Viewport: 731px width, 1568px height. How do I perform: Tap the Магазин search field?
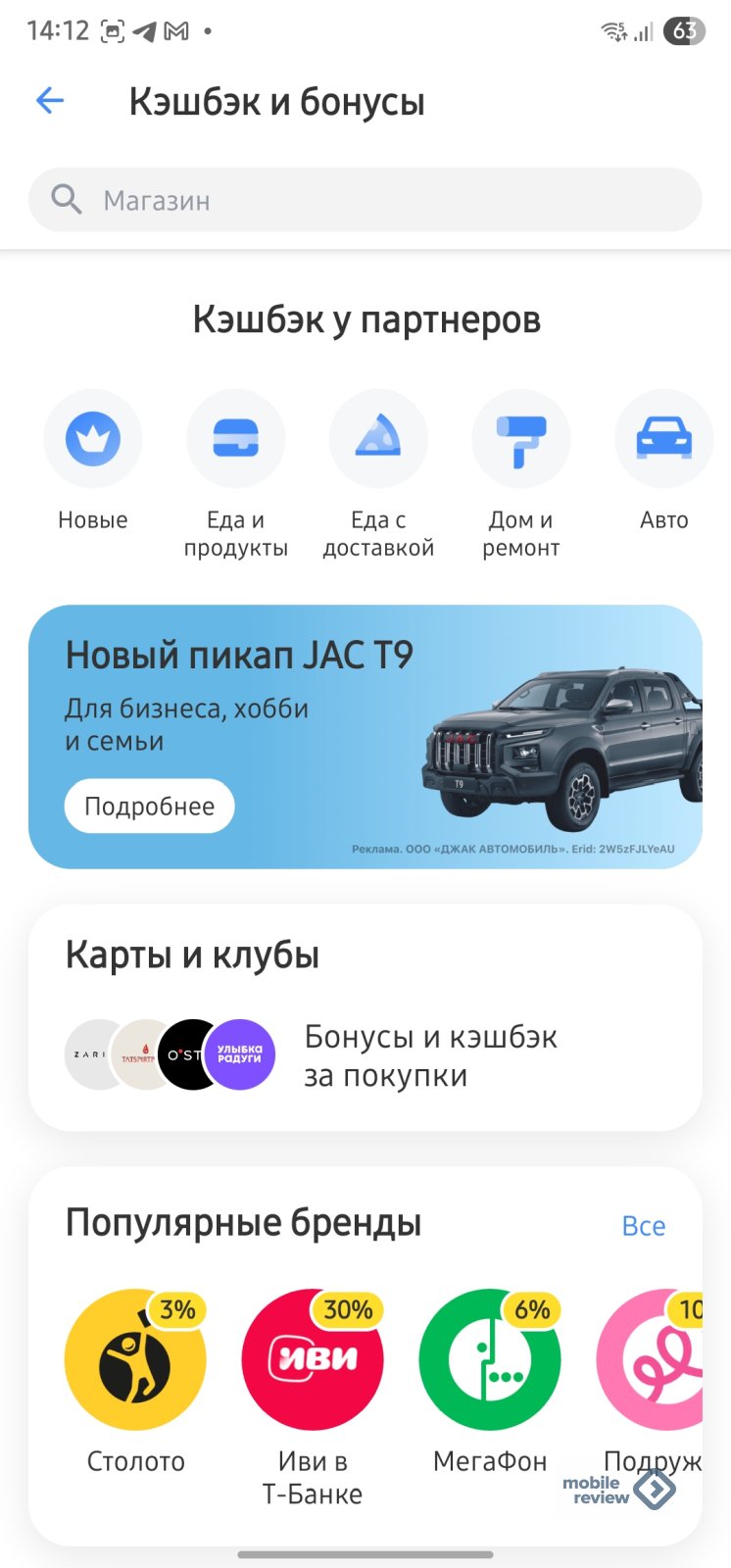coord(365,201)
